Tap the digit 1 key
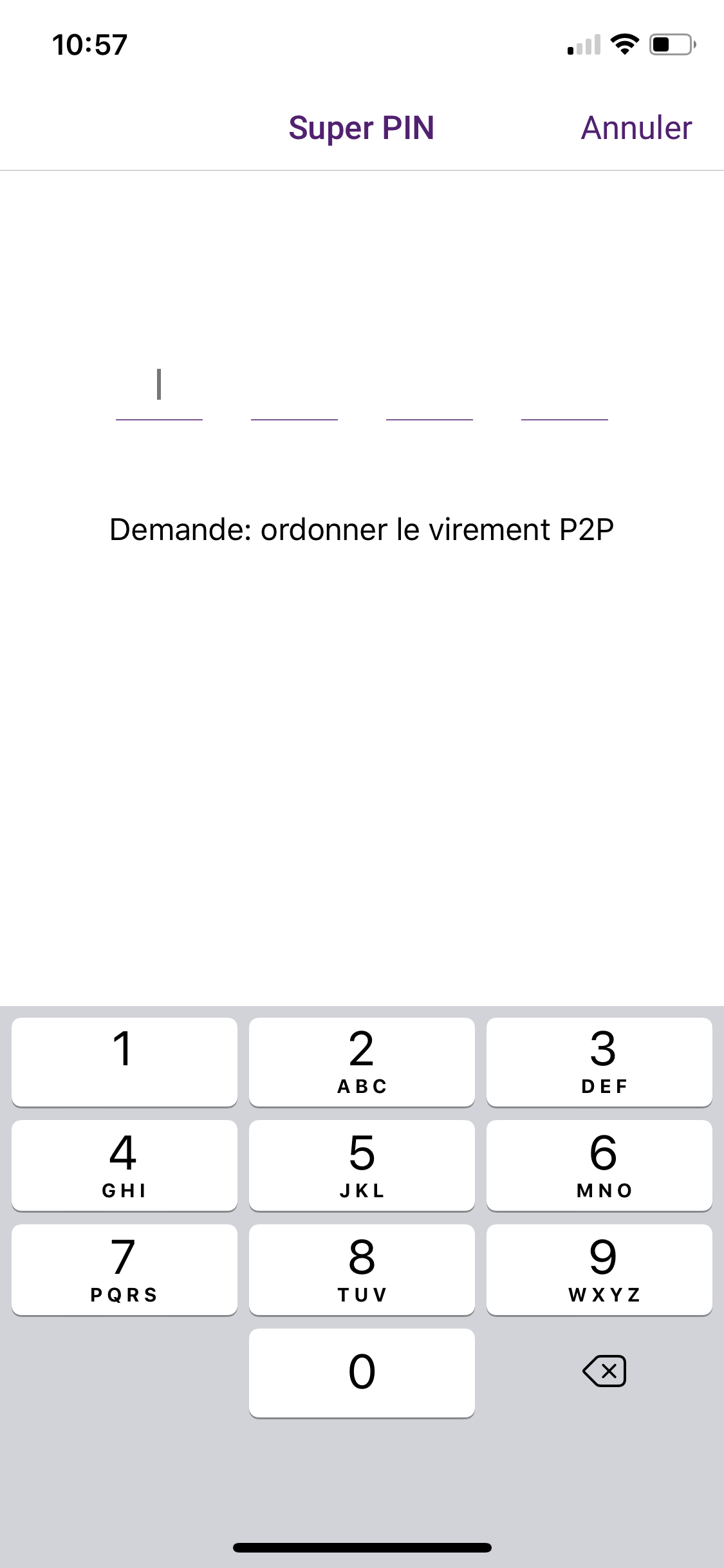This screenshot has width=724, height=1568. 124,1062
